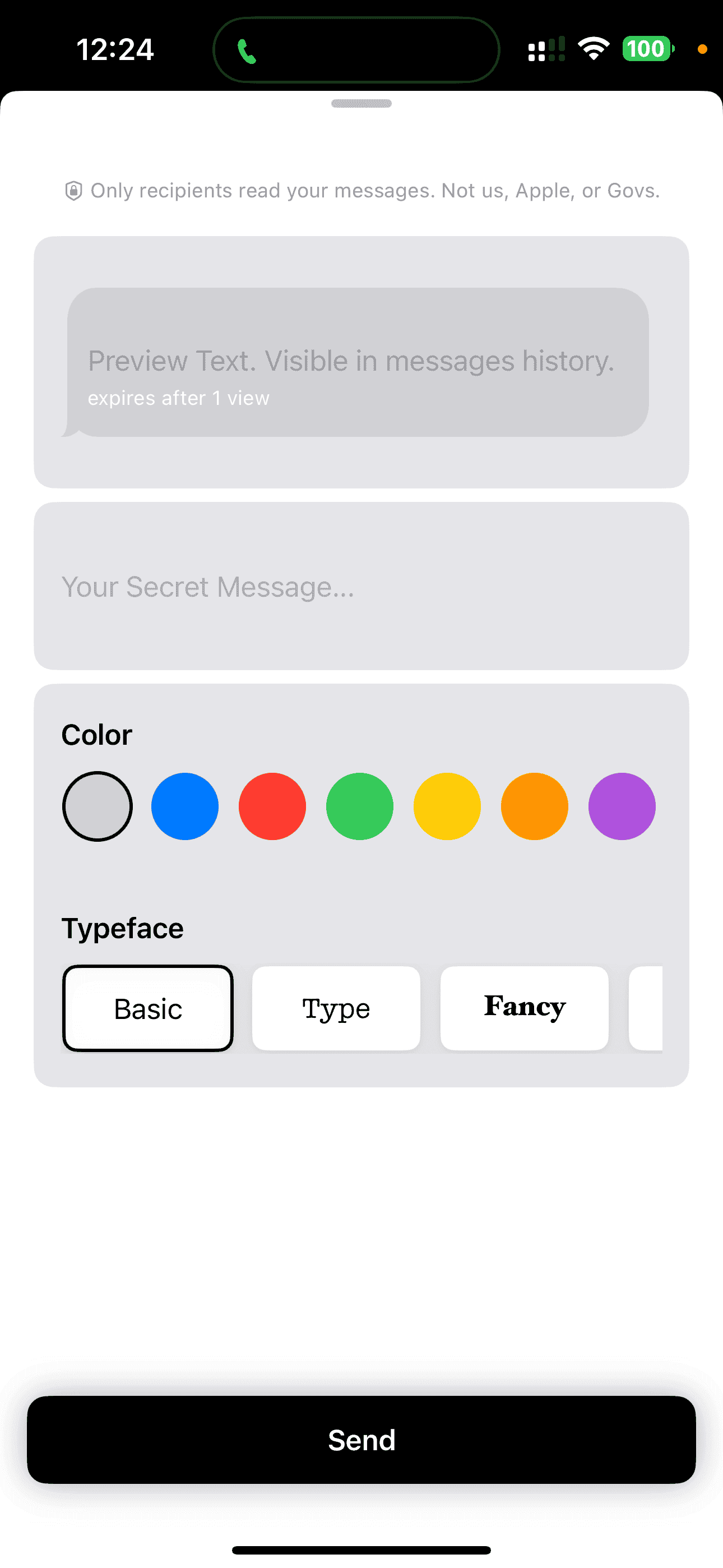Viewport: 723px width, 1568px height.
Task: Choose the yellow color swatch
Action: (447, 806)
